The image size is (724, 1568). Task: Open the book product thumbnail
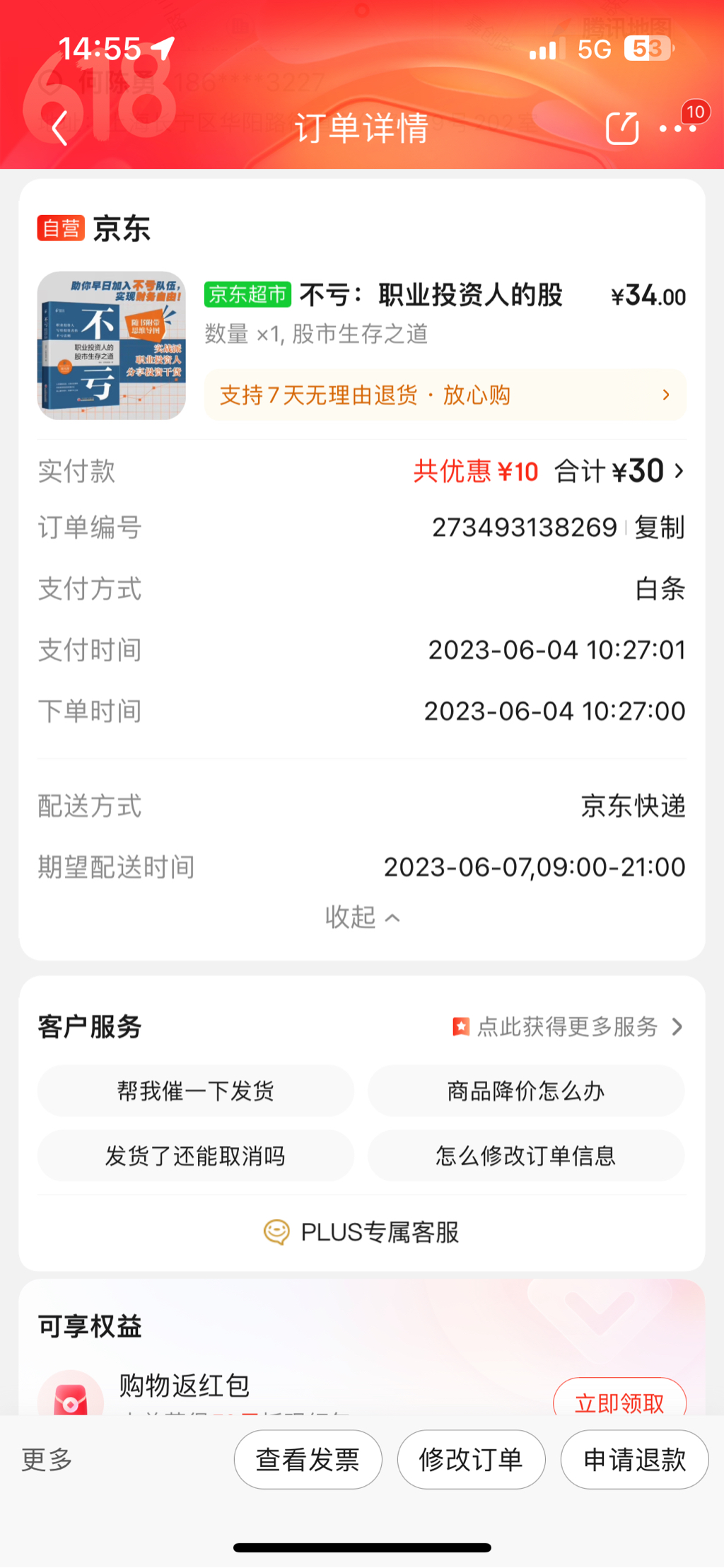[x=112, y=345]
